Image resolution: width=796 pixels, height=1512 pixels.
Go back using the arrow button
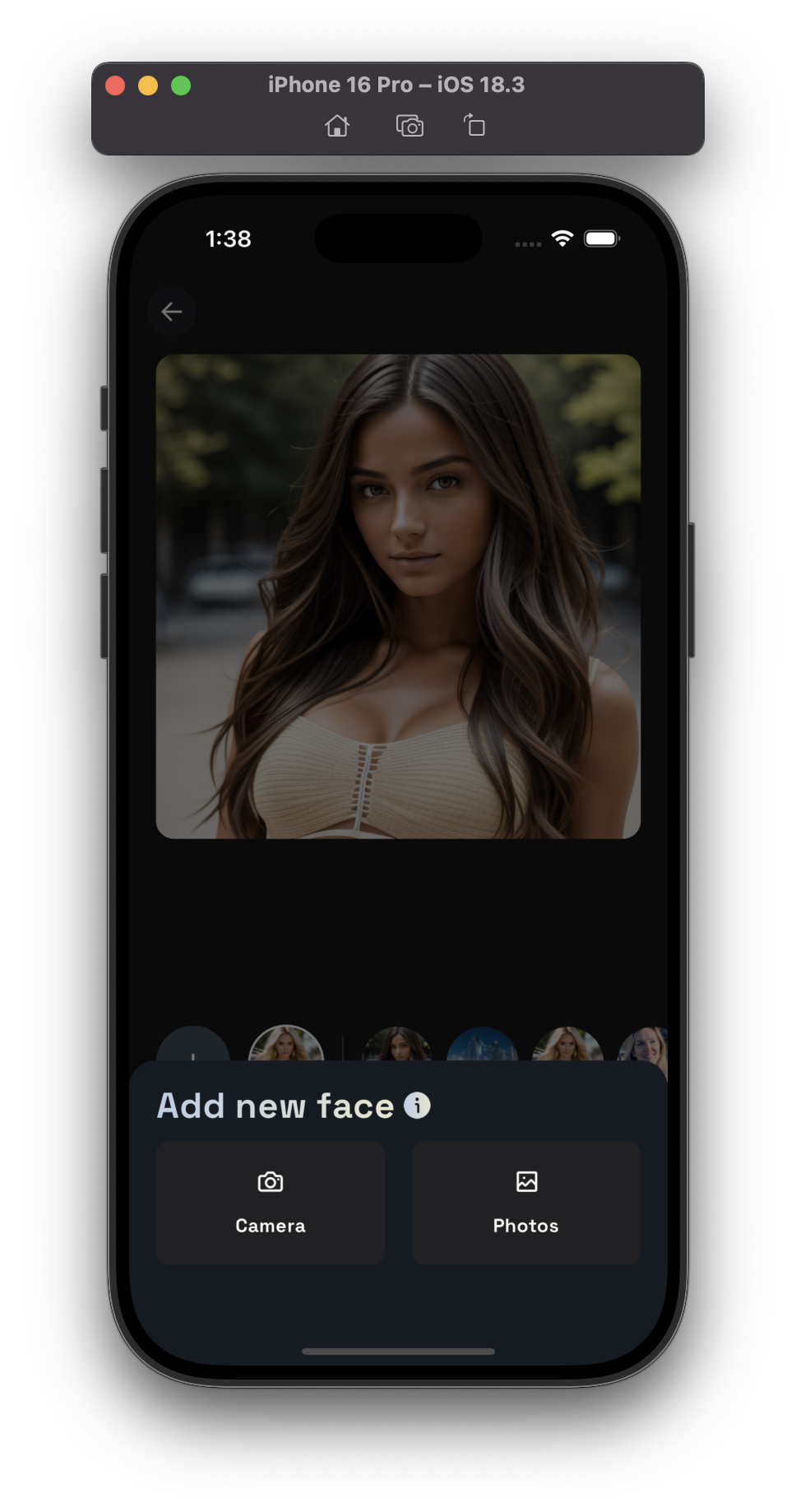coord(172,312)
